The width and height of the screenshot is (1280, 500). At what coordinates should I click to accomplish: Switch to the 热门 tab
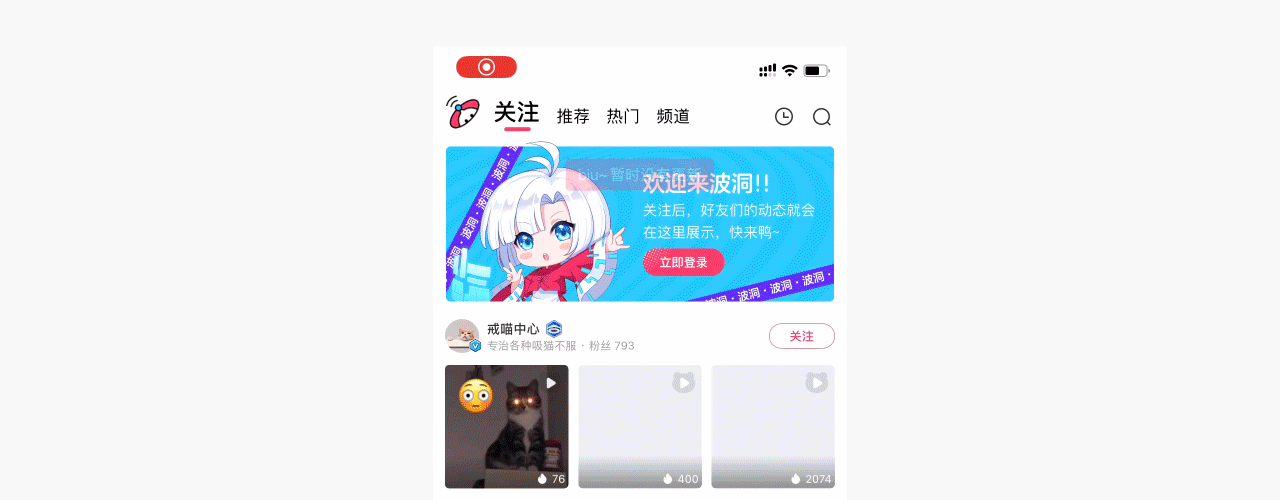(x=623, y=117)
